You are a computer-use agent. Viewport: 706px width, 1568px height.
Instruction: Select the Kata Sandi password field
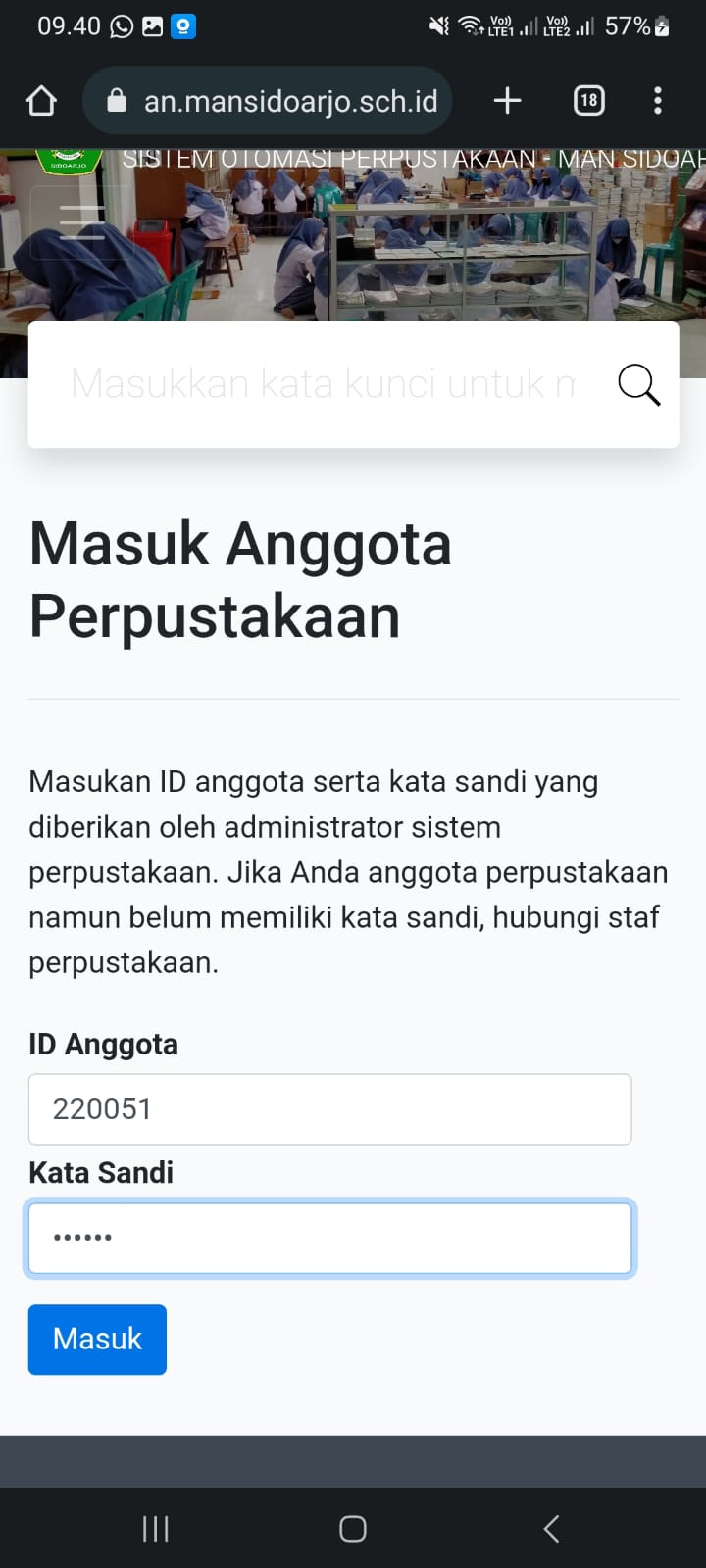pos(329,1239)
